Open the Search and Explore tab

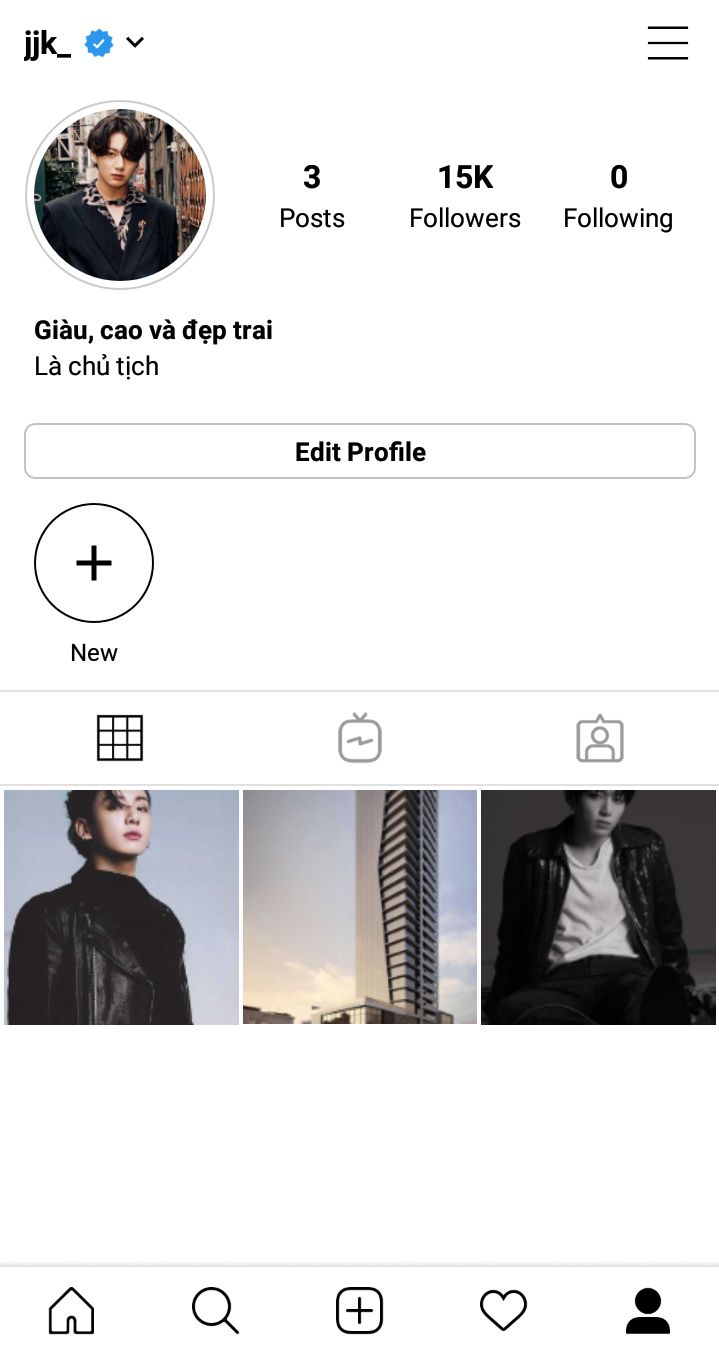point(215,1310)
